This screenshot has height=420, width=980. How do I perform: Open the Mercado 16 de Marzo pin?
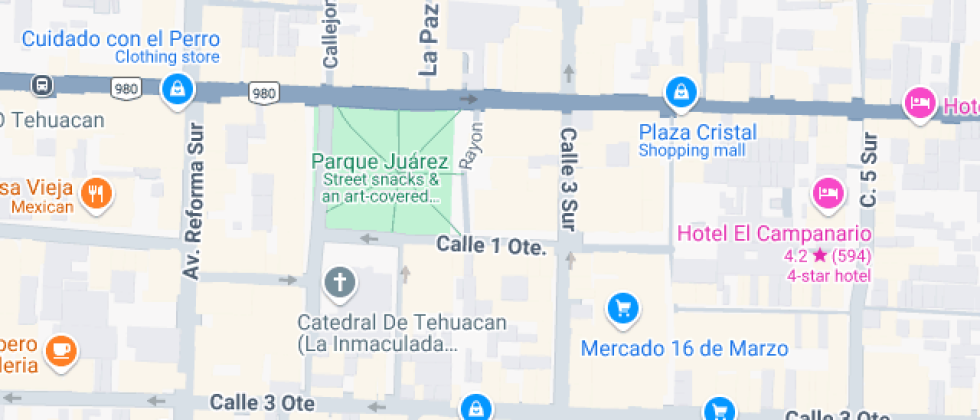(622, 309)
